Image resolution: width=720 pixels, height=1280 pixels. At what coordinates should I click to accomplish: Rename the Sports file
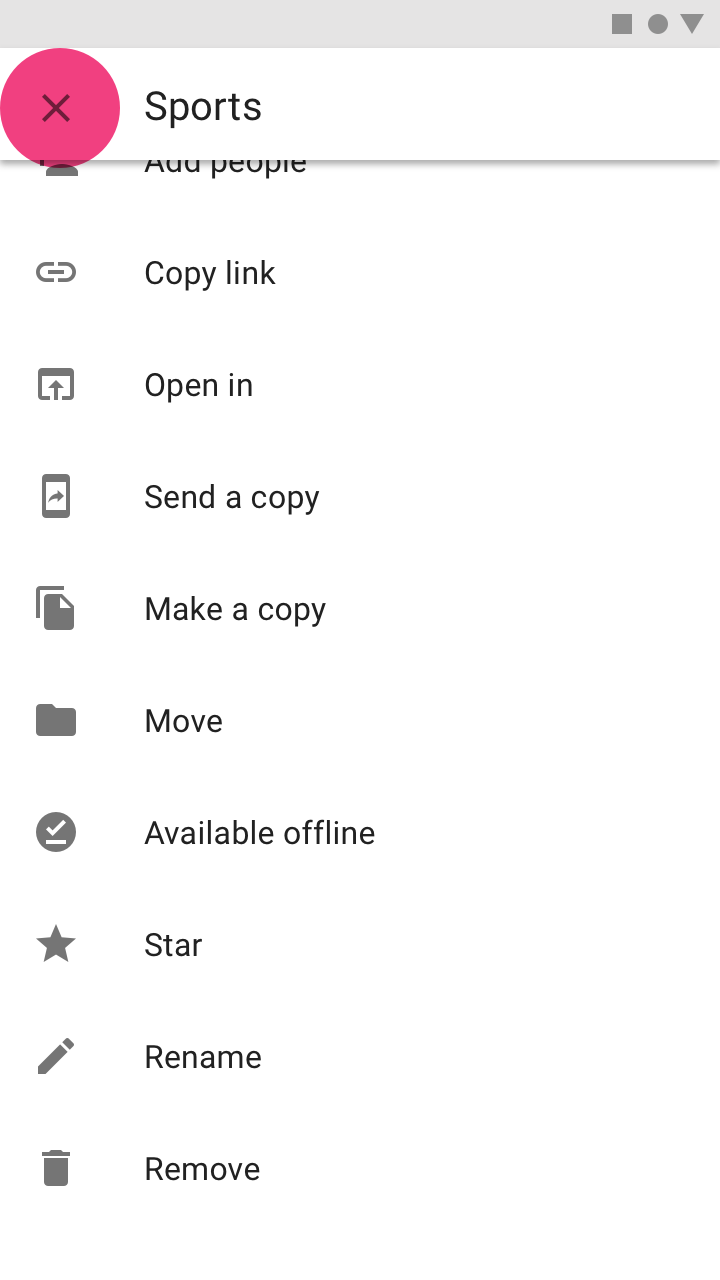(360, 1057)
